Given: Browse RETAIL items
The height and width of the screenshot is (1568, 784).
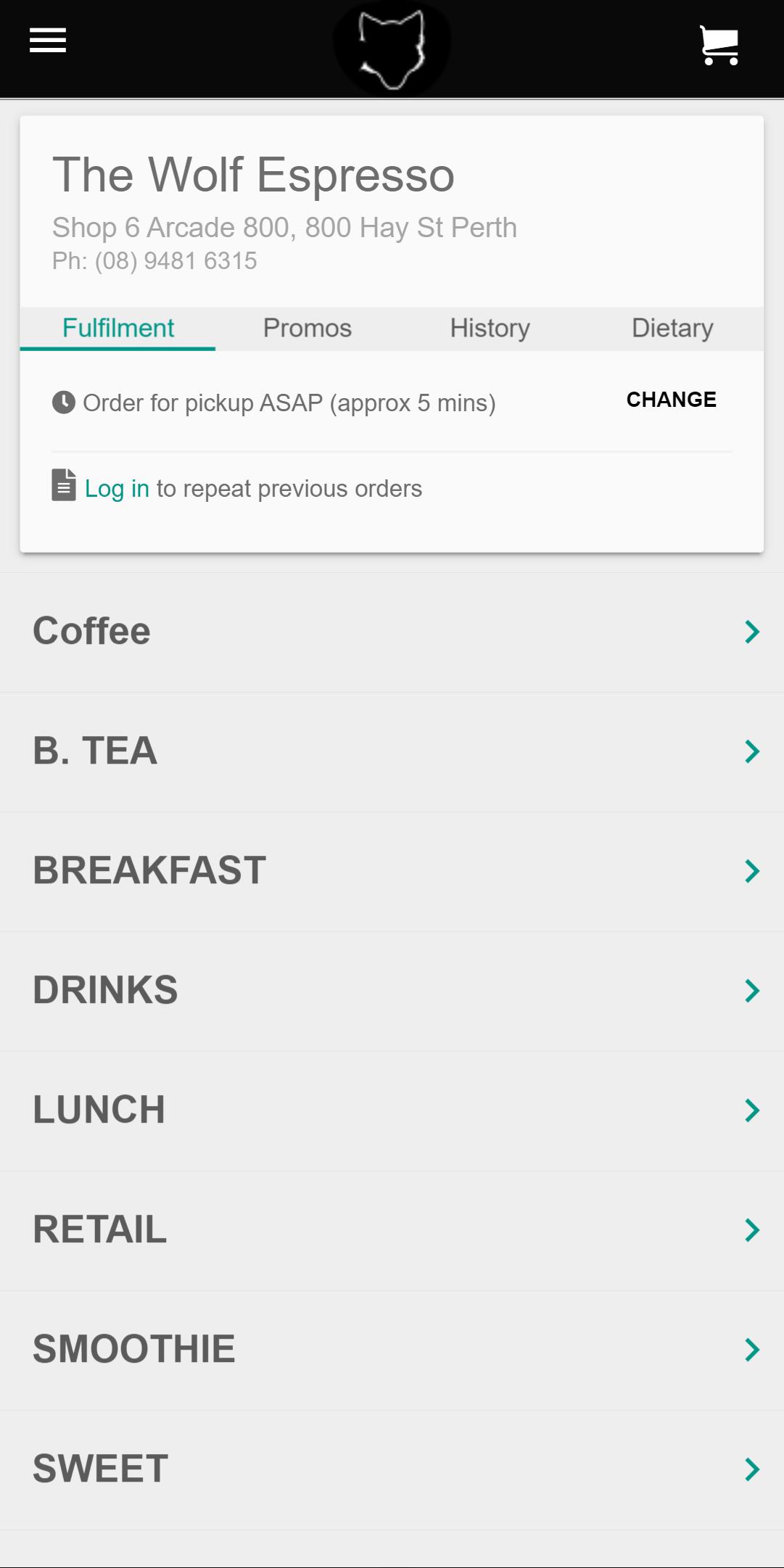Looking at the screenshot, I should 392,1230.
